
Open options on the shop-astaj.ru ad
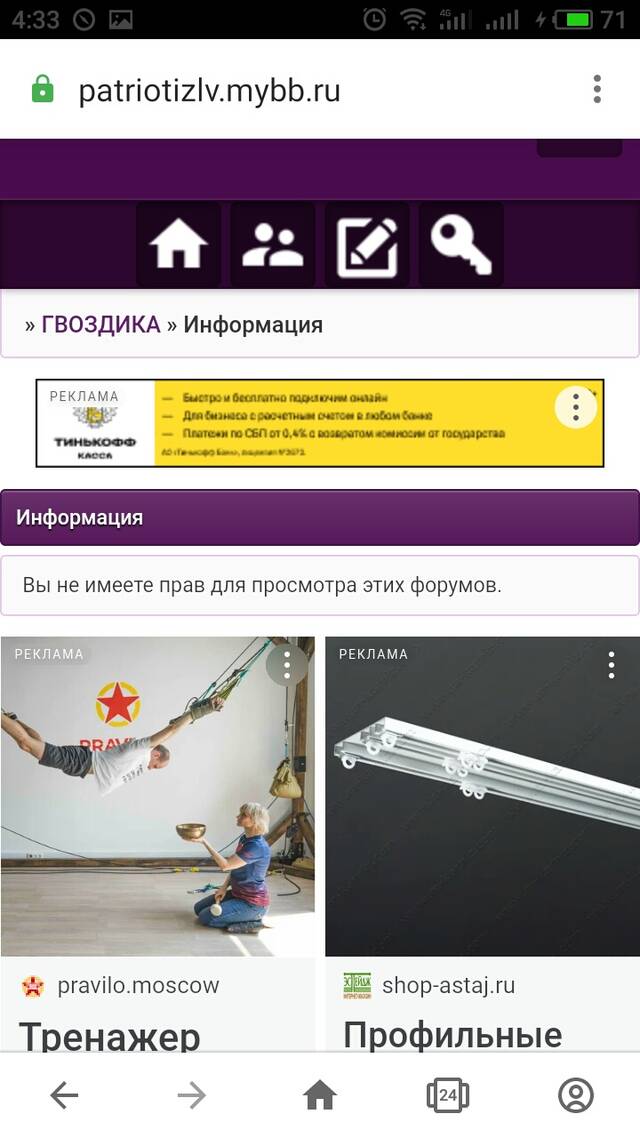[x=612, y=665]
